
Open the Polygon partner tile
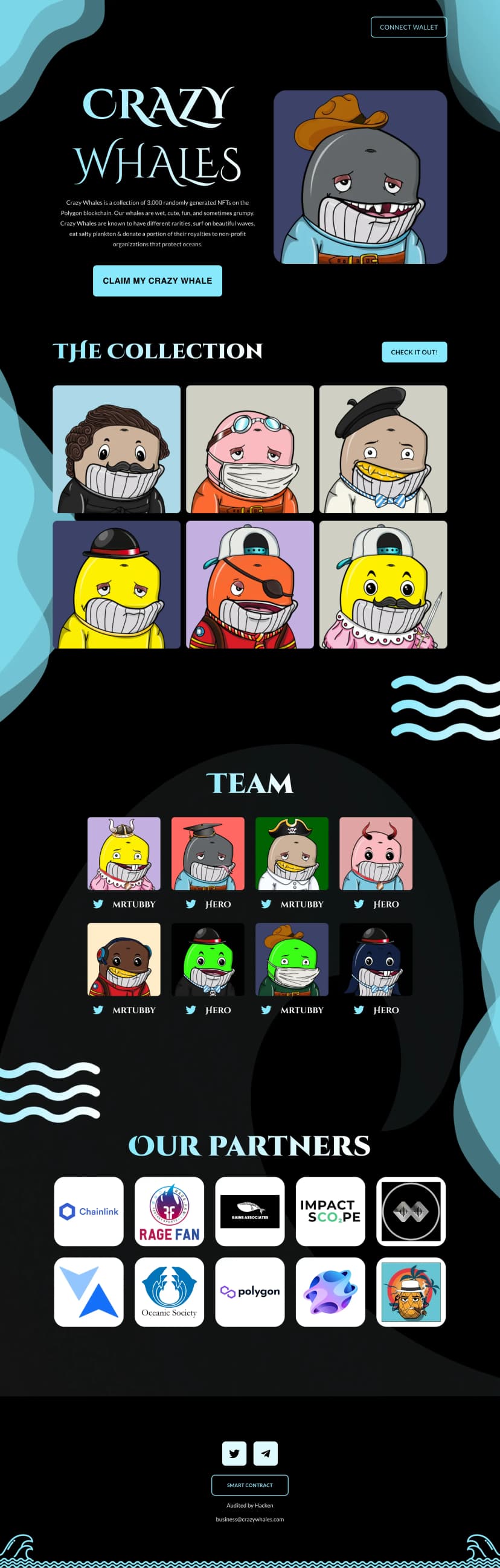tap(249, 1291)
